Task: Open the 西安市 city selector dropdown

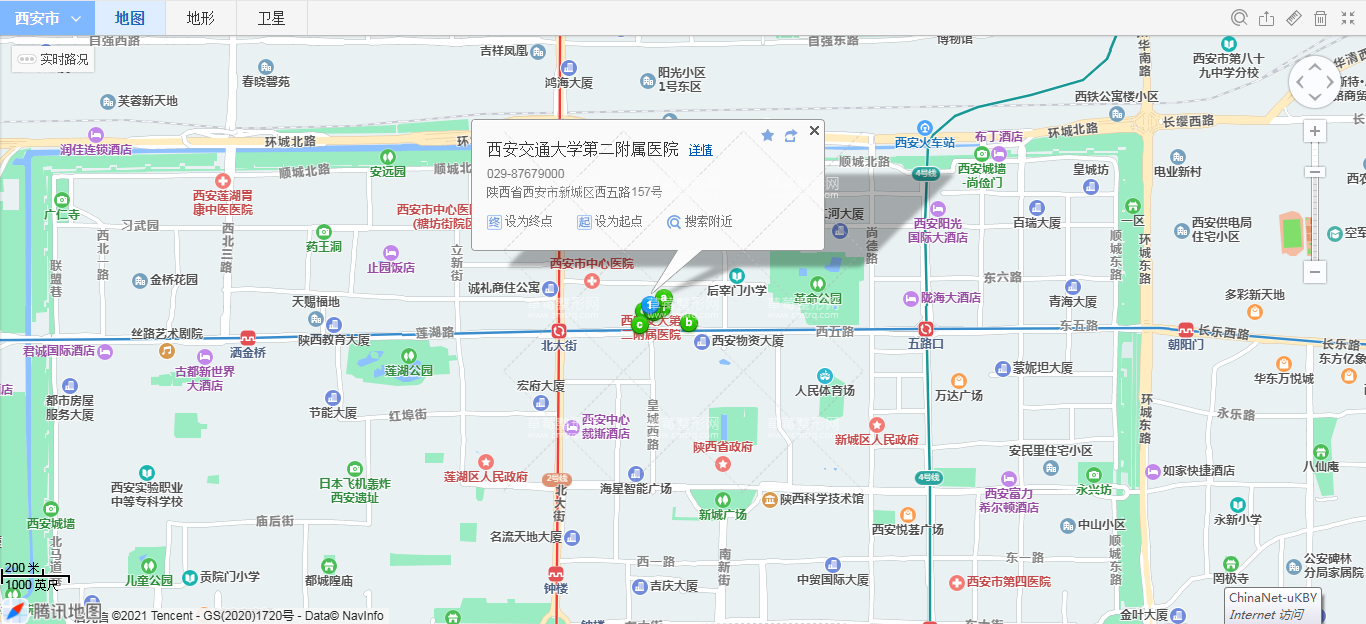Action: coord(47,18)
